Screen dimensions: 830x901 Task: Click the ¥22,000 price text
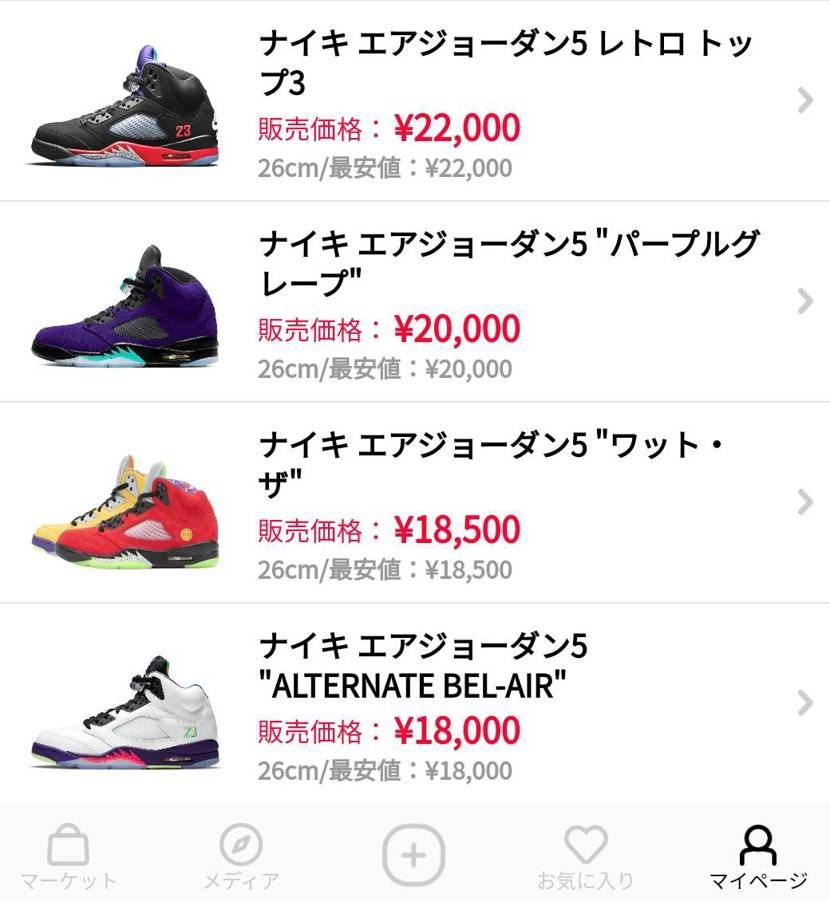coord(455,128)
